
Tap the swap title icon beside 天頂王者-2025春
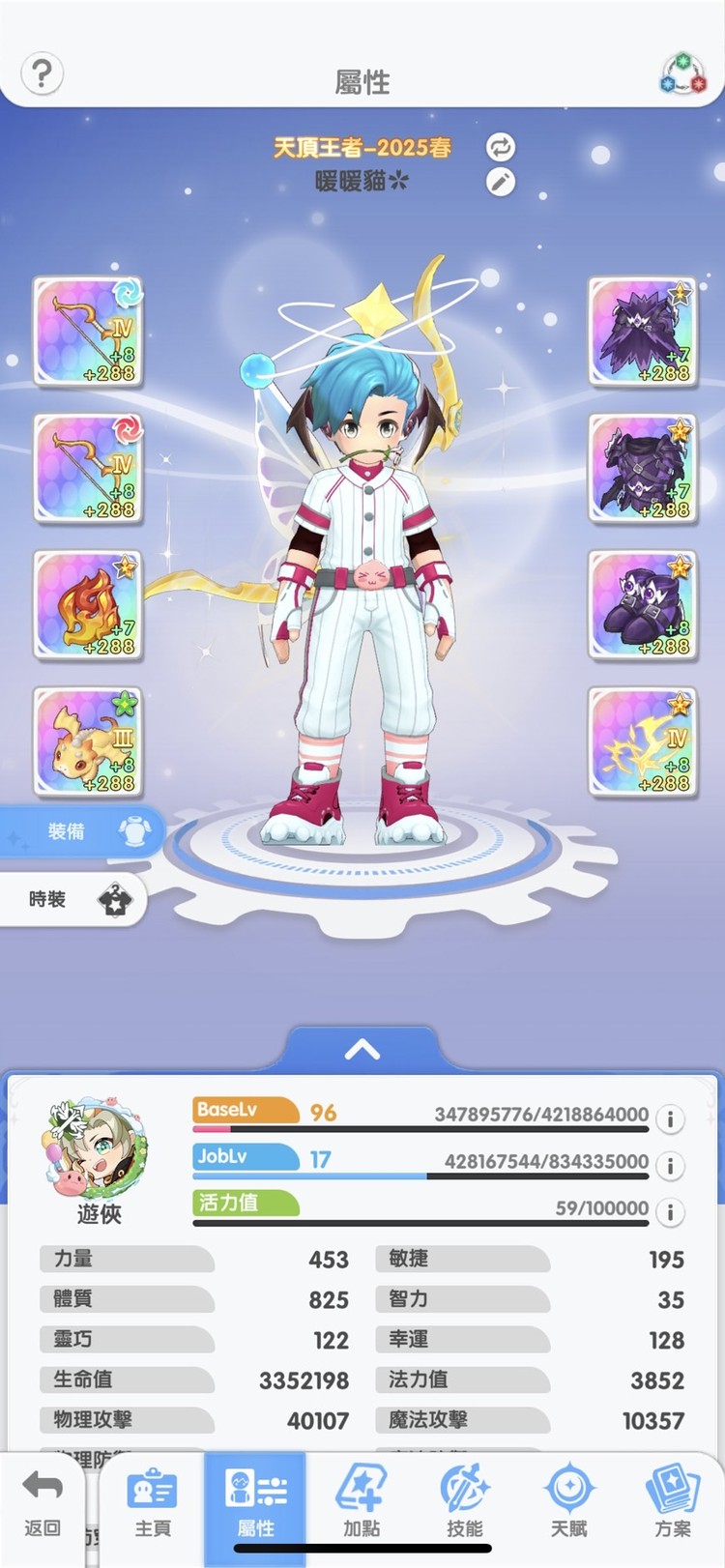click(500, 147)
